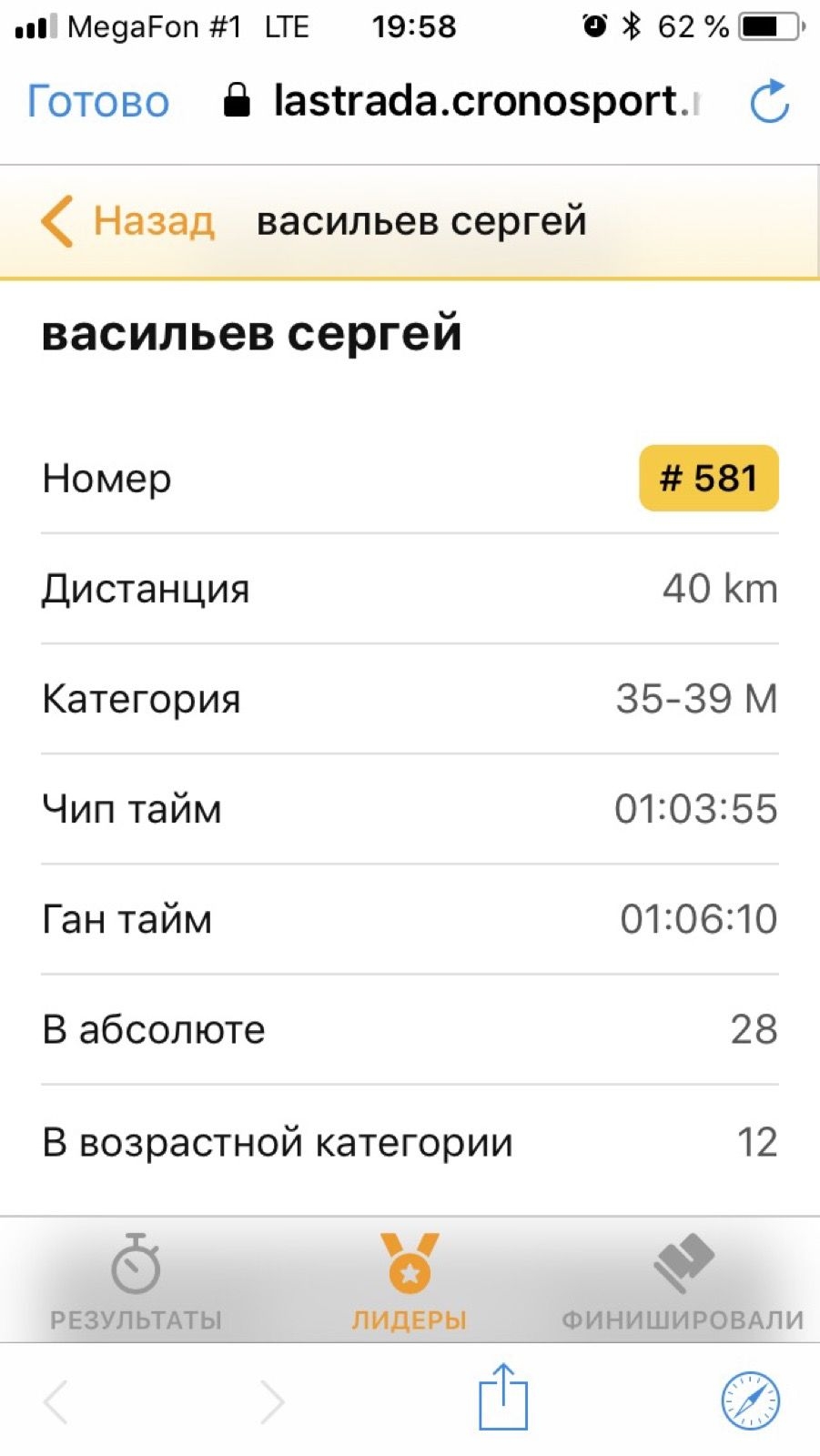This screenshot has height=1456, width=820.
Task: Tap Готово to close the browser view
Action: click(x=98, y=101)
